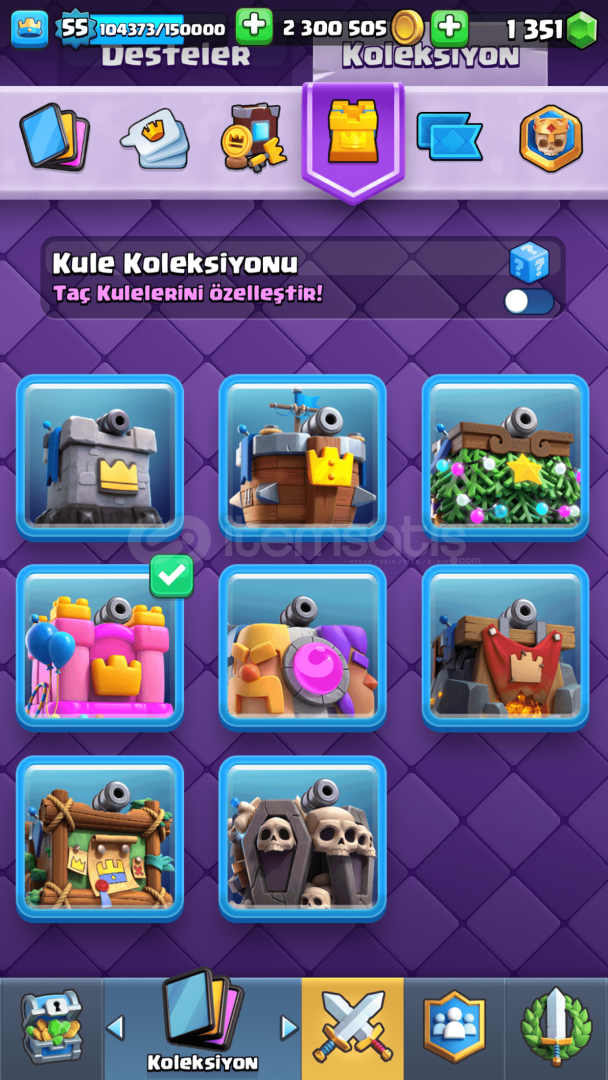Open the banners collection tab

(450, 136)
